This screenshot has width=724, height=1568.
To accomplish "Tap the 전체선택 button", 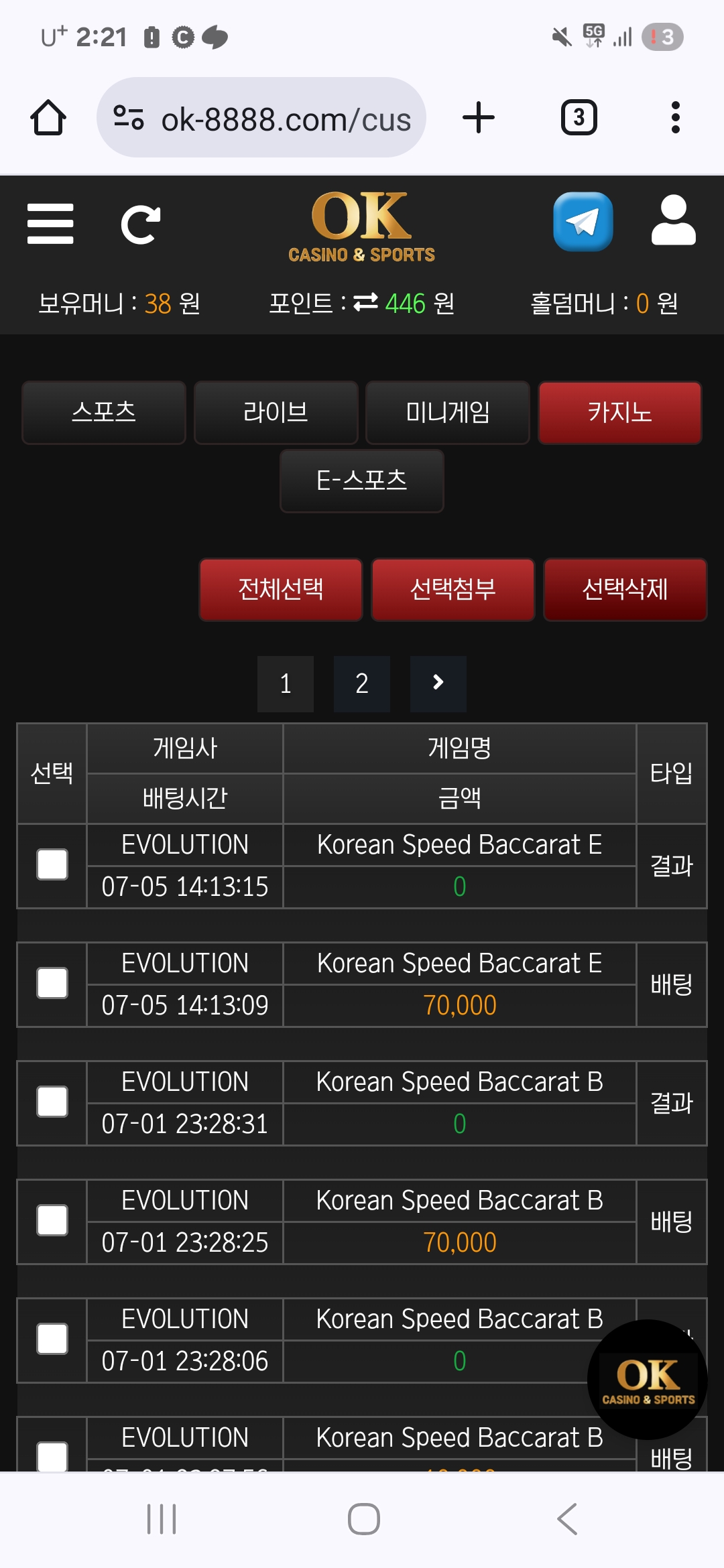I will tap(281, 589).
